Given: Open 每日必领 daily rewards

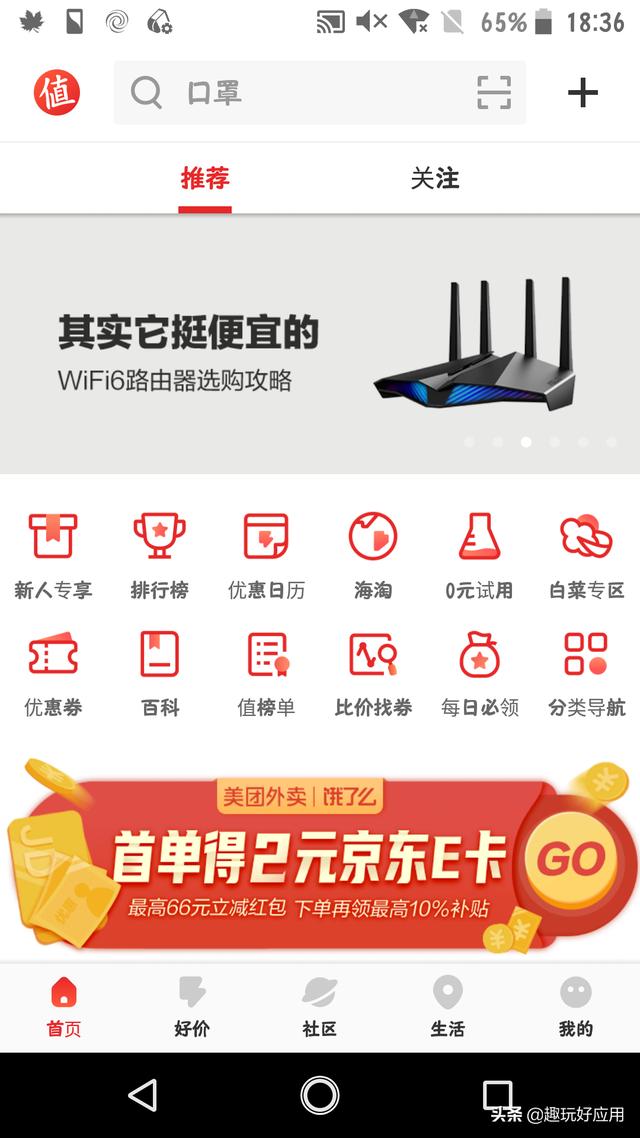Looking at the screenshot, I should tap(480, 674).
